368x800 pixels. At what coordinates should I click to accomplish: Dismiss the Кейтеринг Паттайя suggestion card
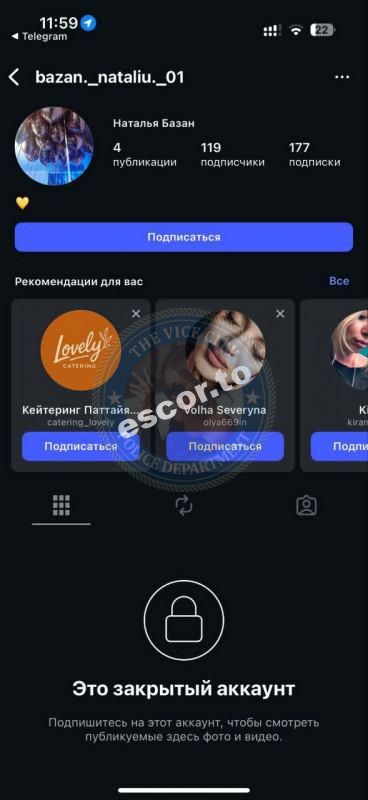pos(136,314)
